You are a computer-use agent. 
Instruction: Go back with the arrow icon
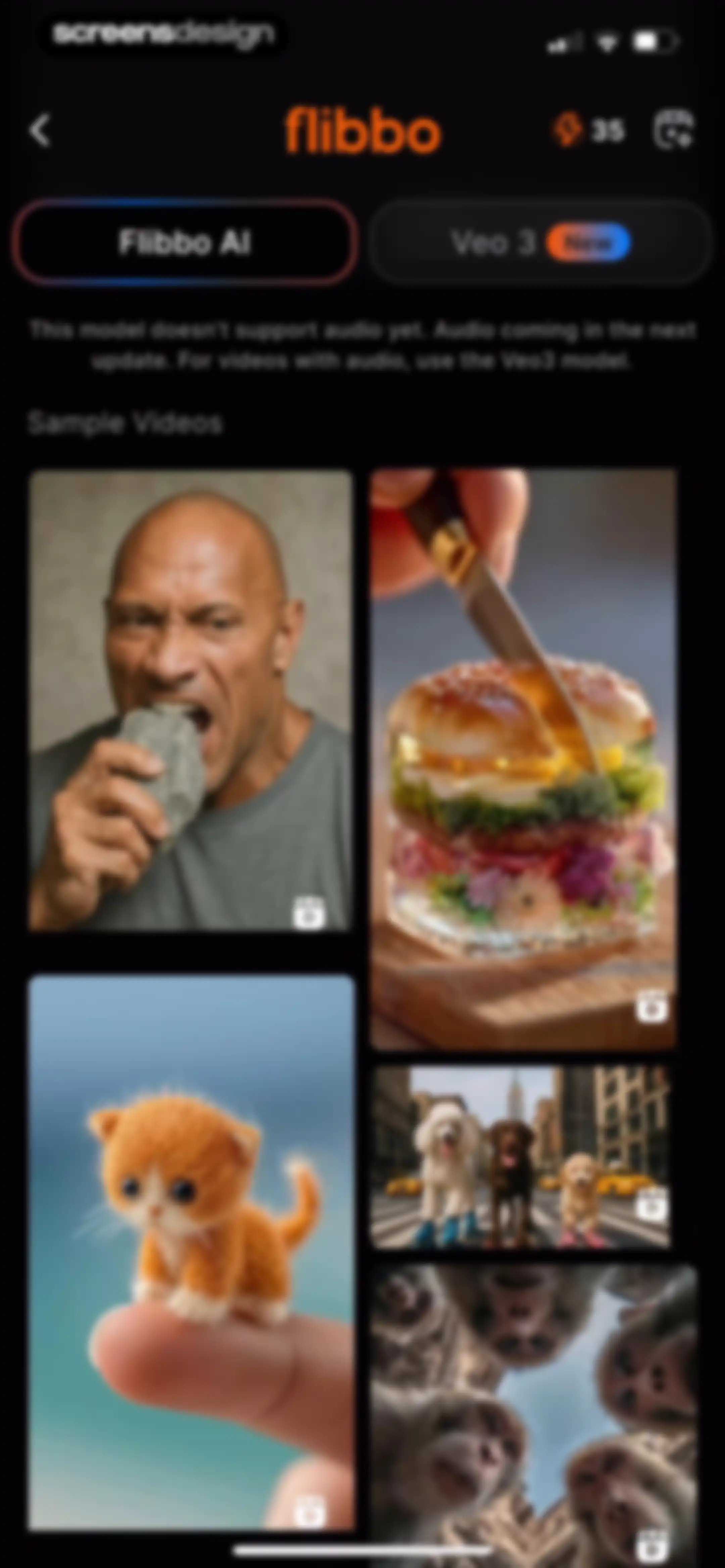[x=40, y=130]
